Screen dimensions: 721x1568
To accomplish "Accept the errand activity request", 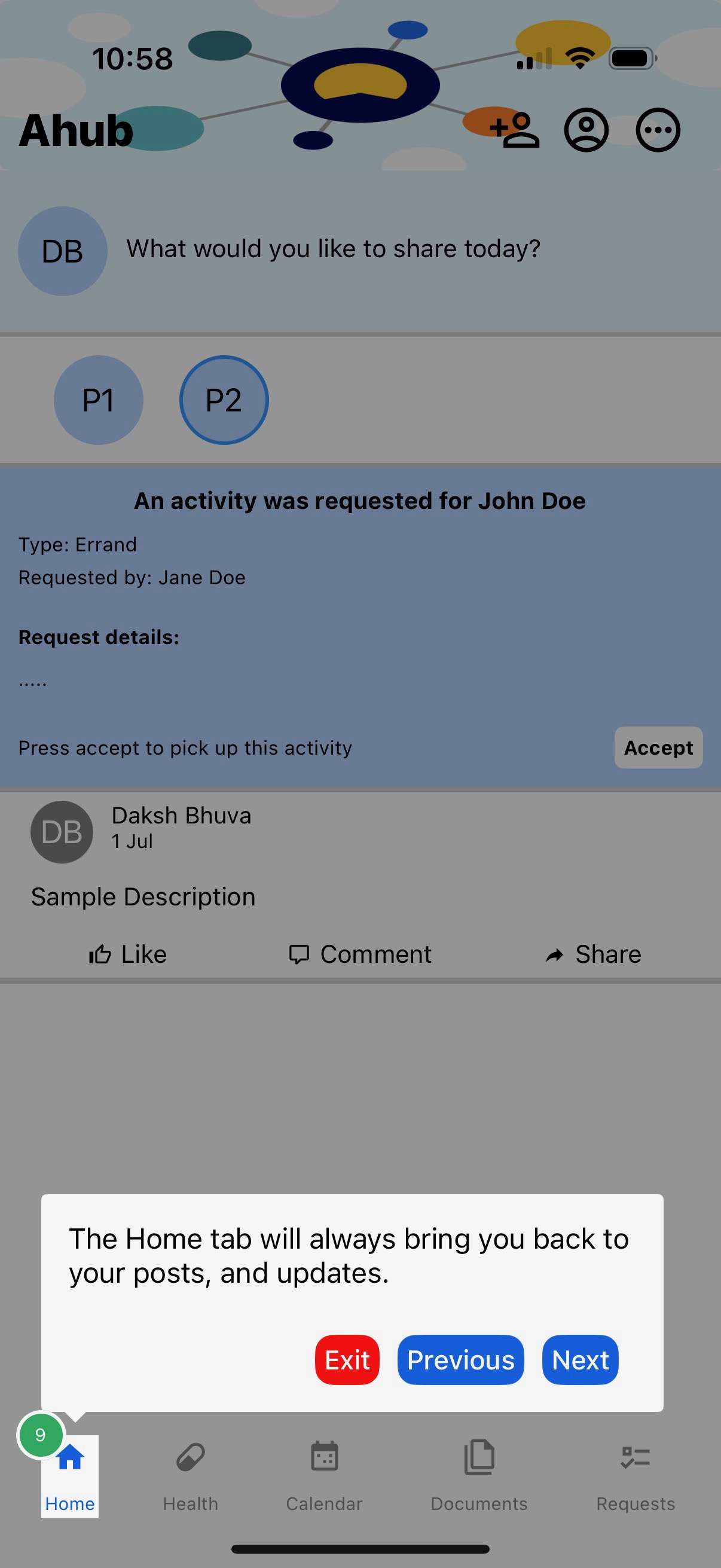I will point(658,747).
